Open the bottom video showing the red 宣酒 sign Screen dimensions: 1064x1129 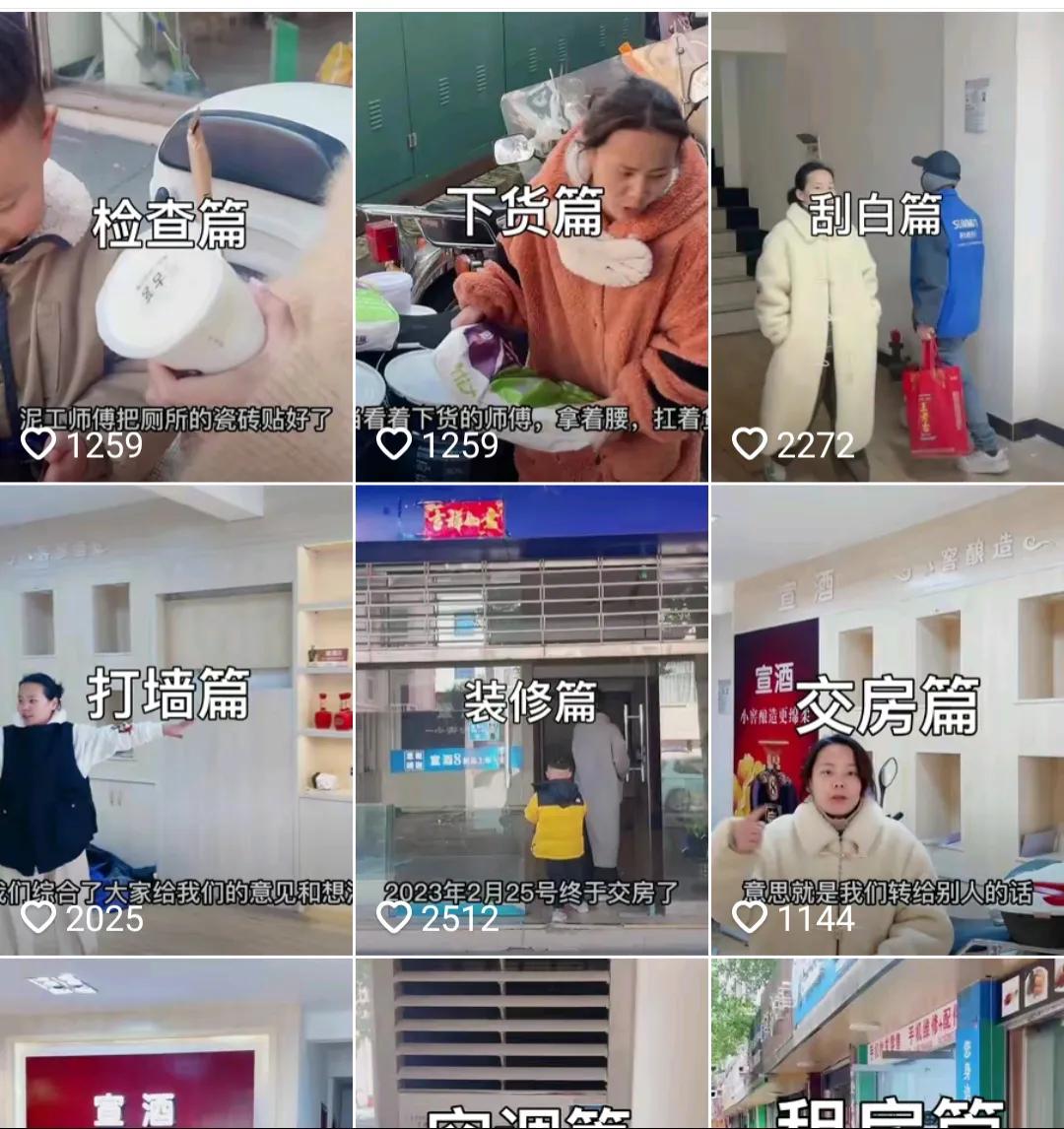pos(175,1044)
